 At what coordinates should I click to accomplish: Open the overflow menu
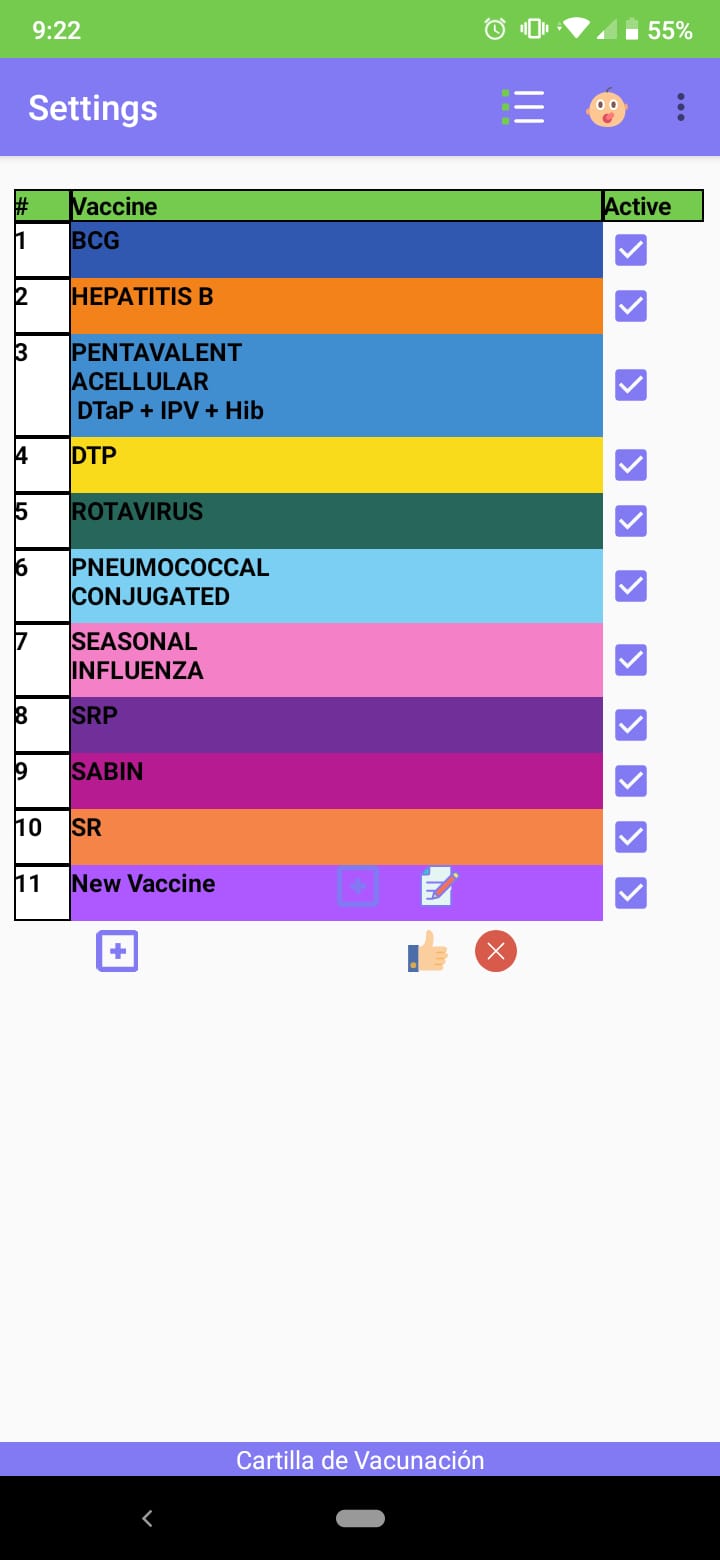pyautogui.click(x=681, y=107)
